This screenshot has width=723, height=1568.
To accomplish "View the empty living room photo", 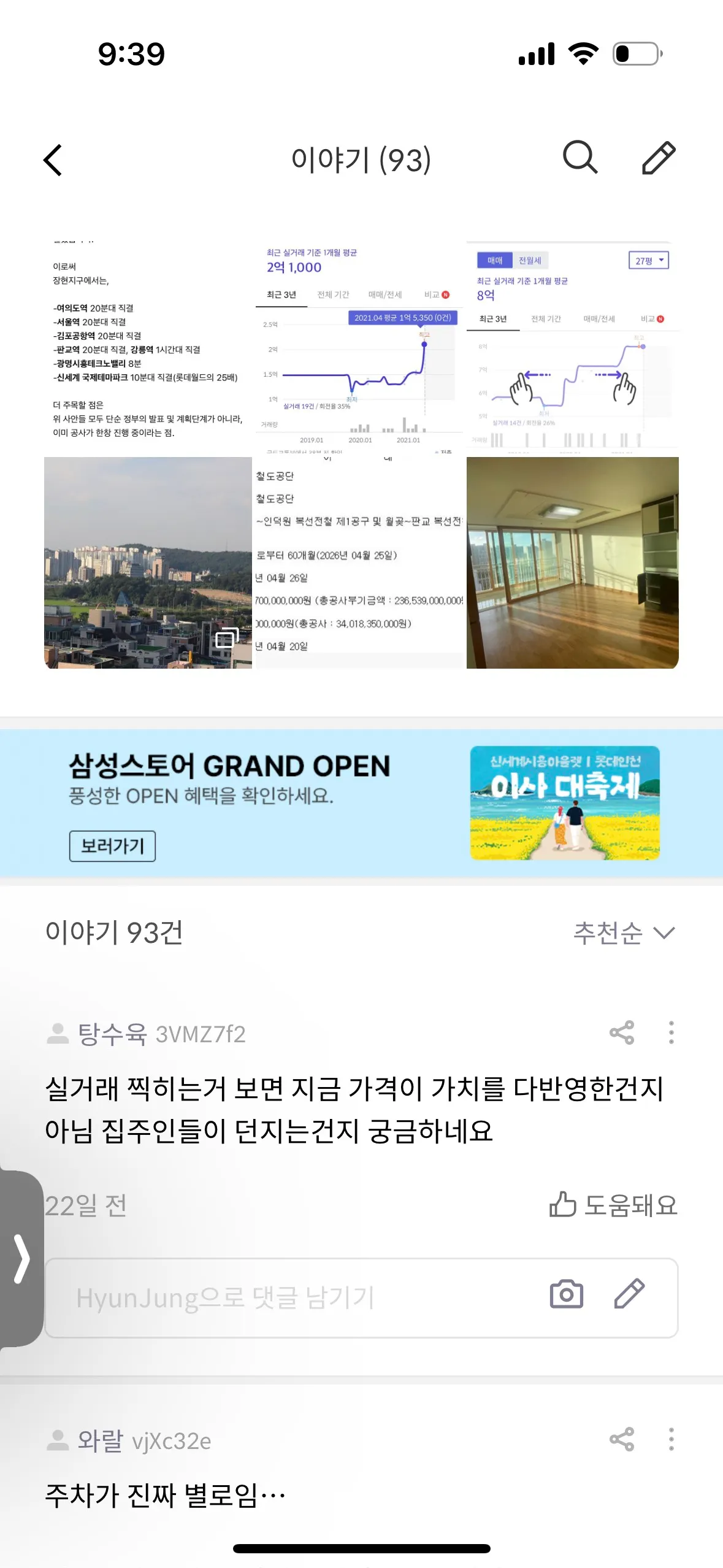I will pyautogui.click(x=572, y=563).
